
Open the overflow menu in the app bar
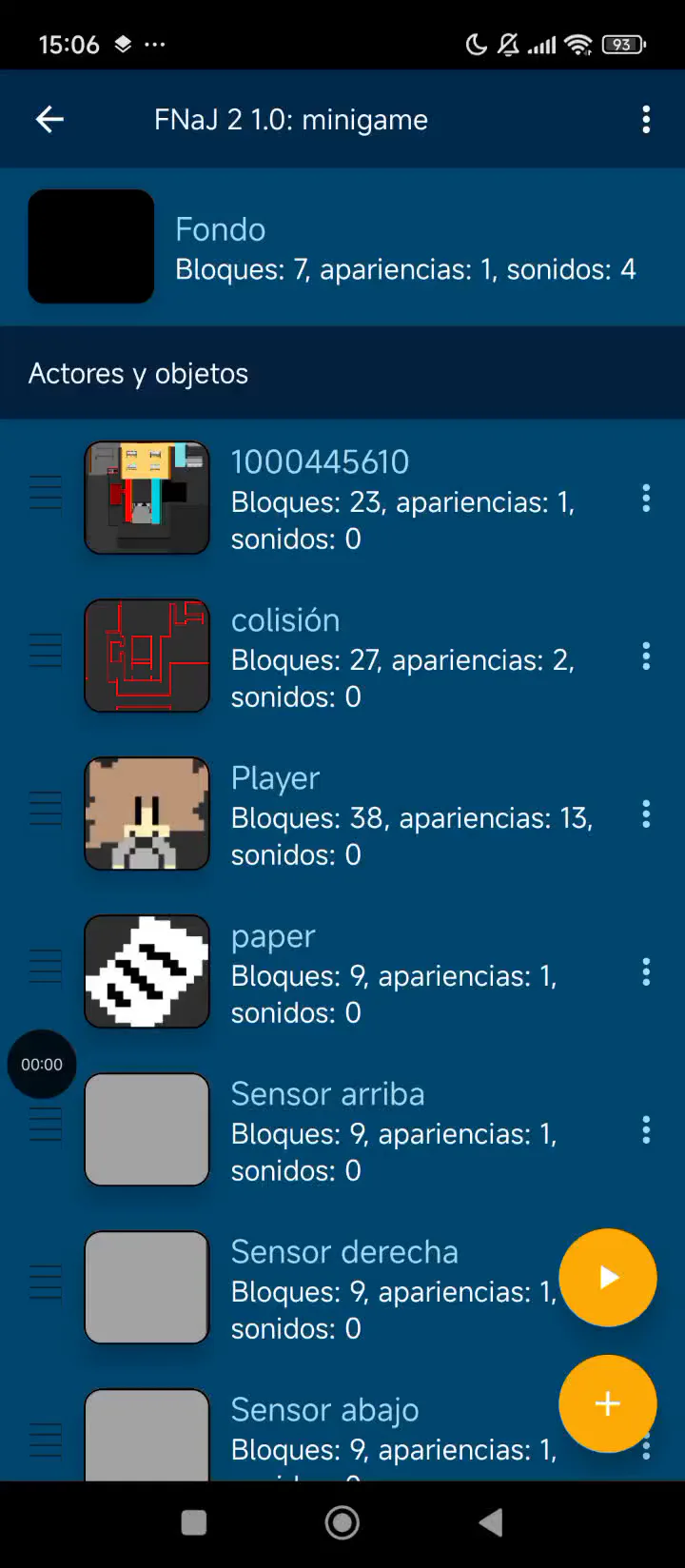(646, 119)
